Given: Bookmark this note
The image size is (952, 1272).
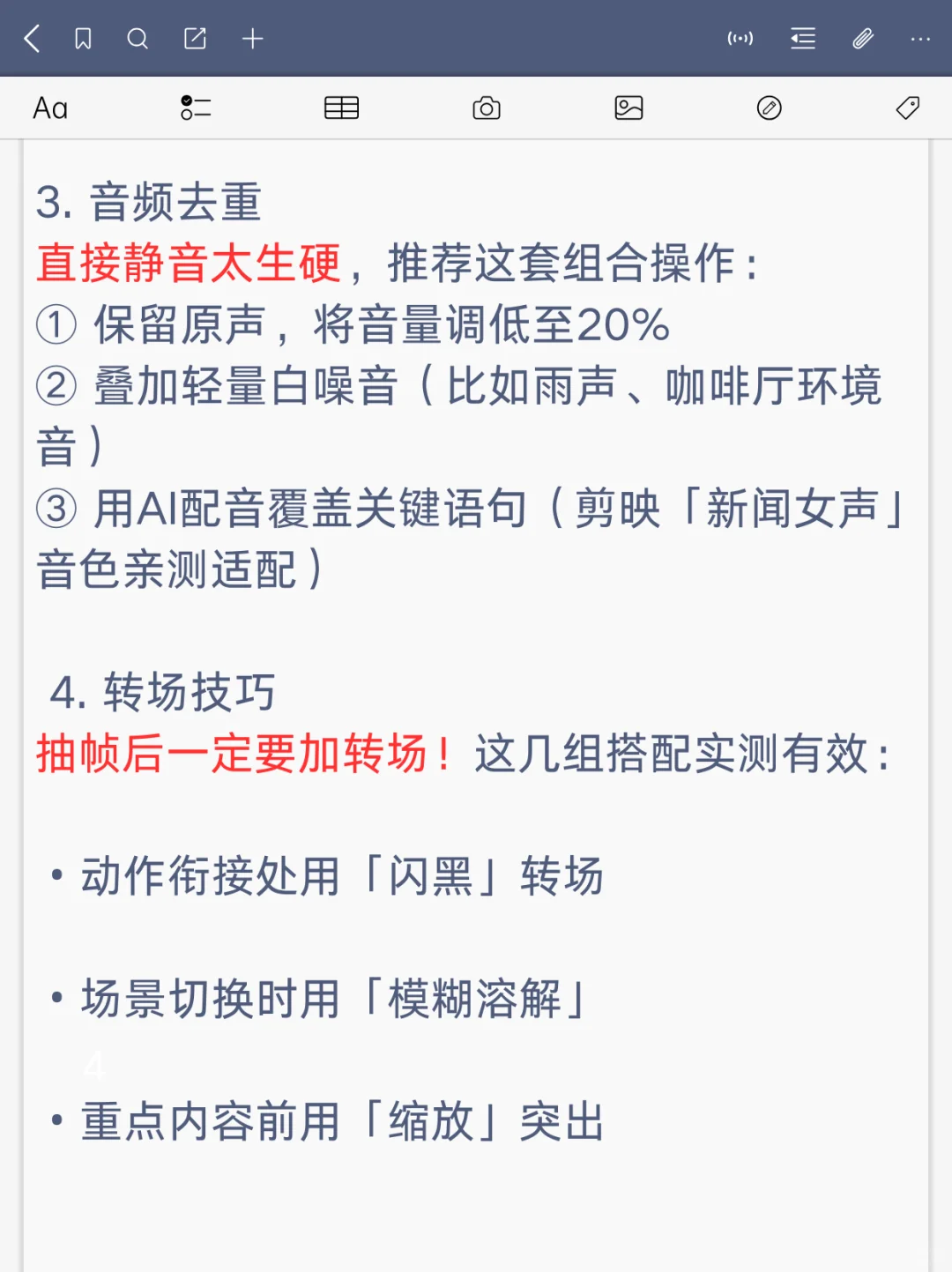Looking at the screenshot, I should (x=83, y=39).
